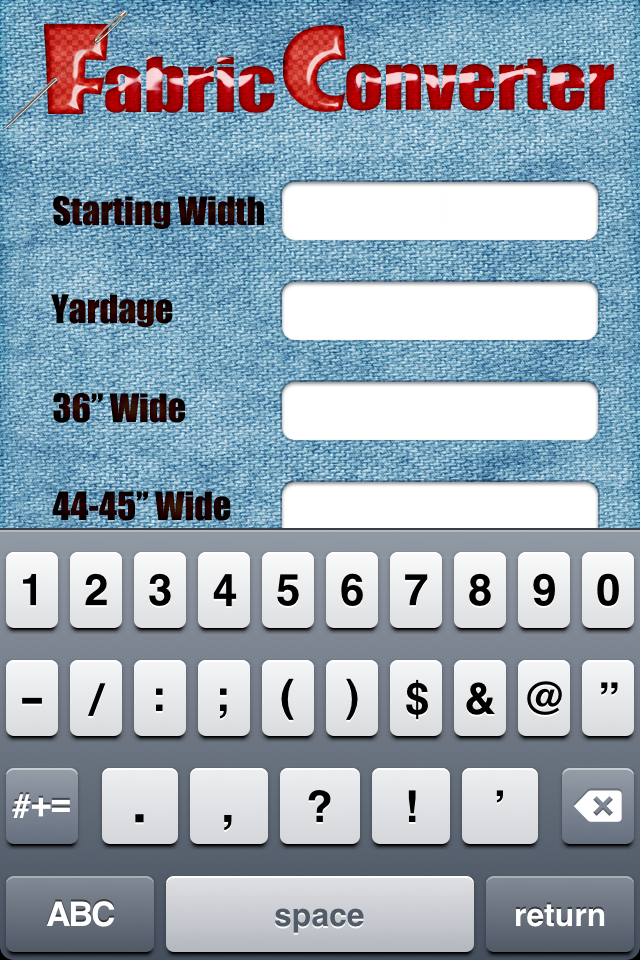Enter the digit 0 key
Viewport: 640px width, 960px height.
[608, 590]
